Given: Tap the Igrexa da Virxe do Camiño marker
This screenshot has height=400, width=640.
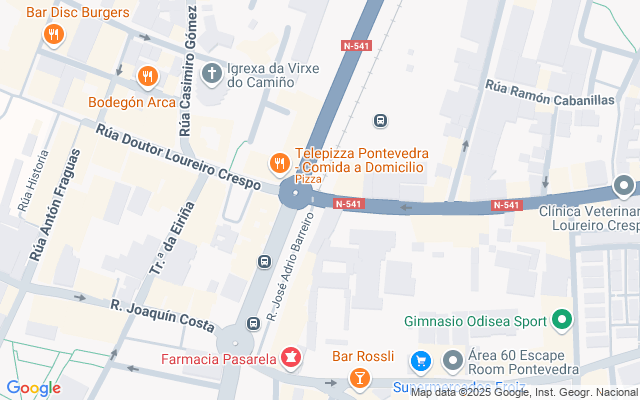Looking at the screenshot, I should pyautogui.click(x=211, y=73).
